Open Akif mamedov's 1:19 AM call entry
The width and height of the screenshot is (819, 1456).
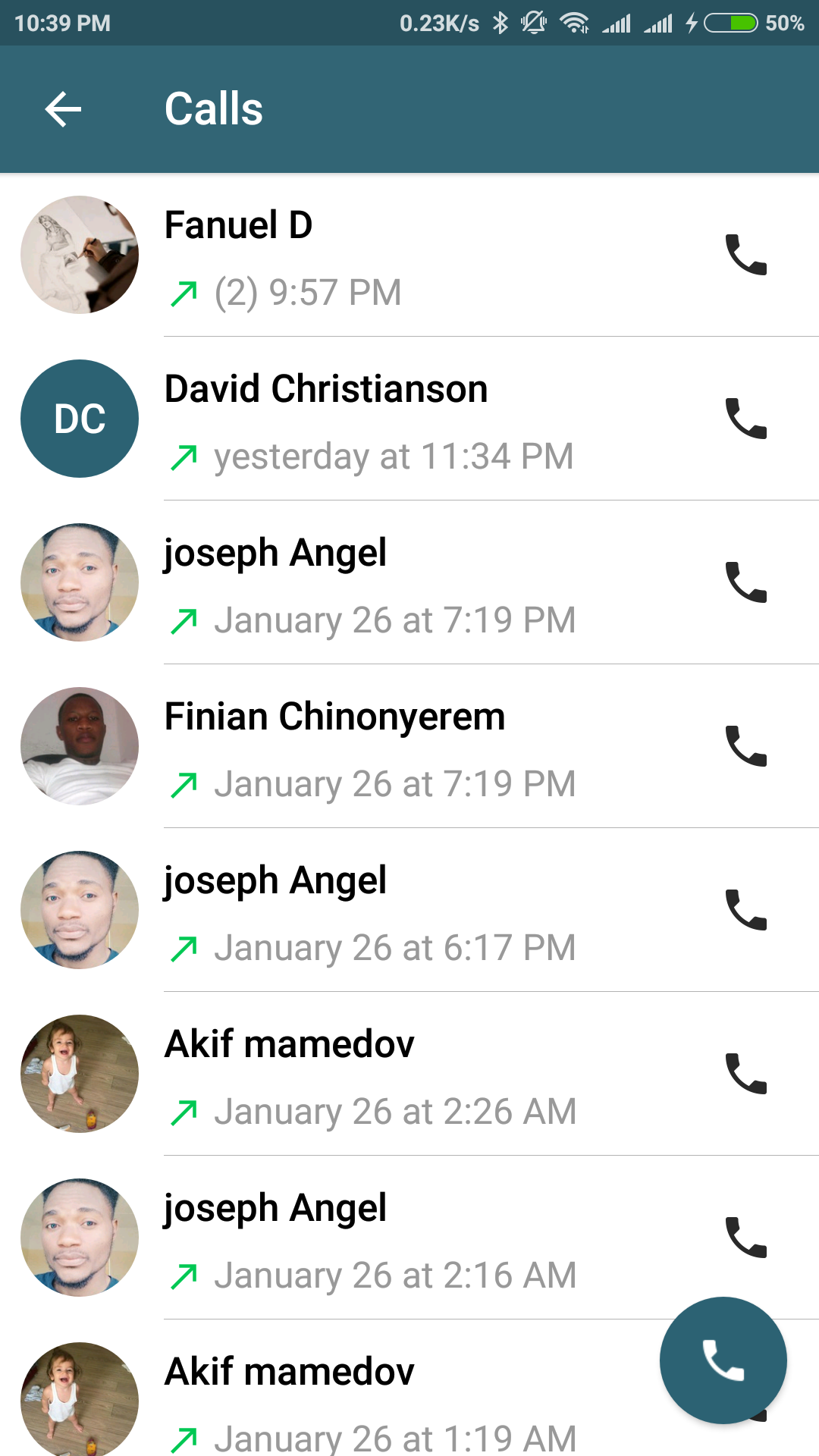(x=379, y=1403)
